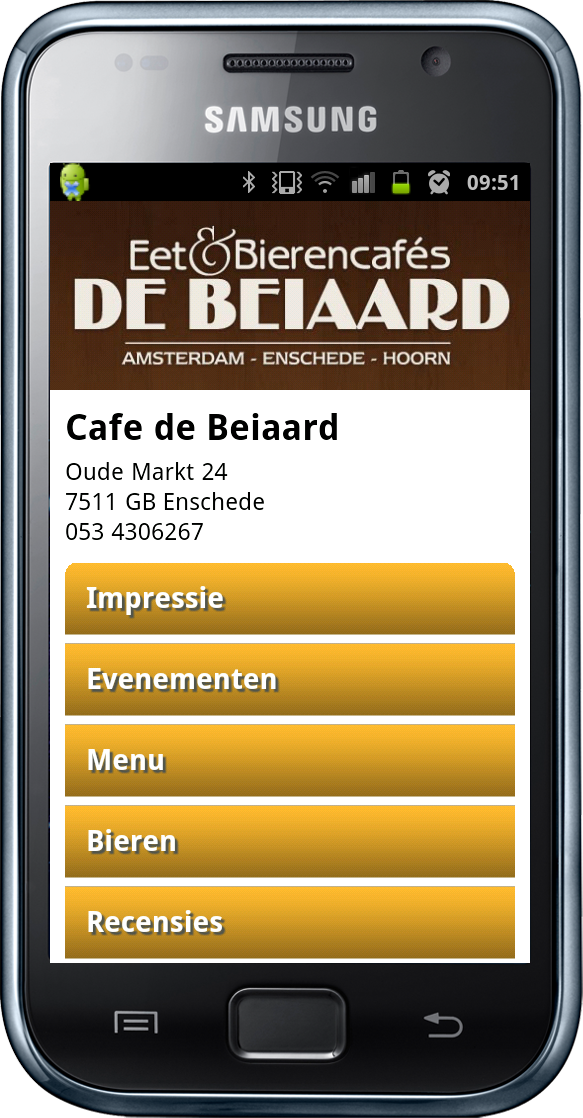583x1118 pixels.
Task: View the café's Menu
Action: tap(289, 760)
